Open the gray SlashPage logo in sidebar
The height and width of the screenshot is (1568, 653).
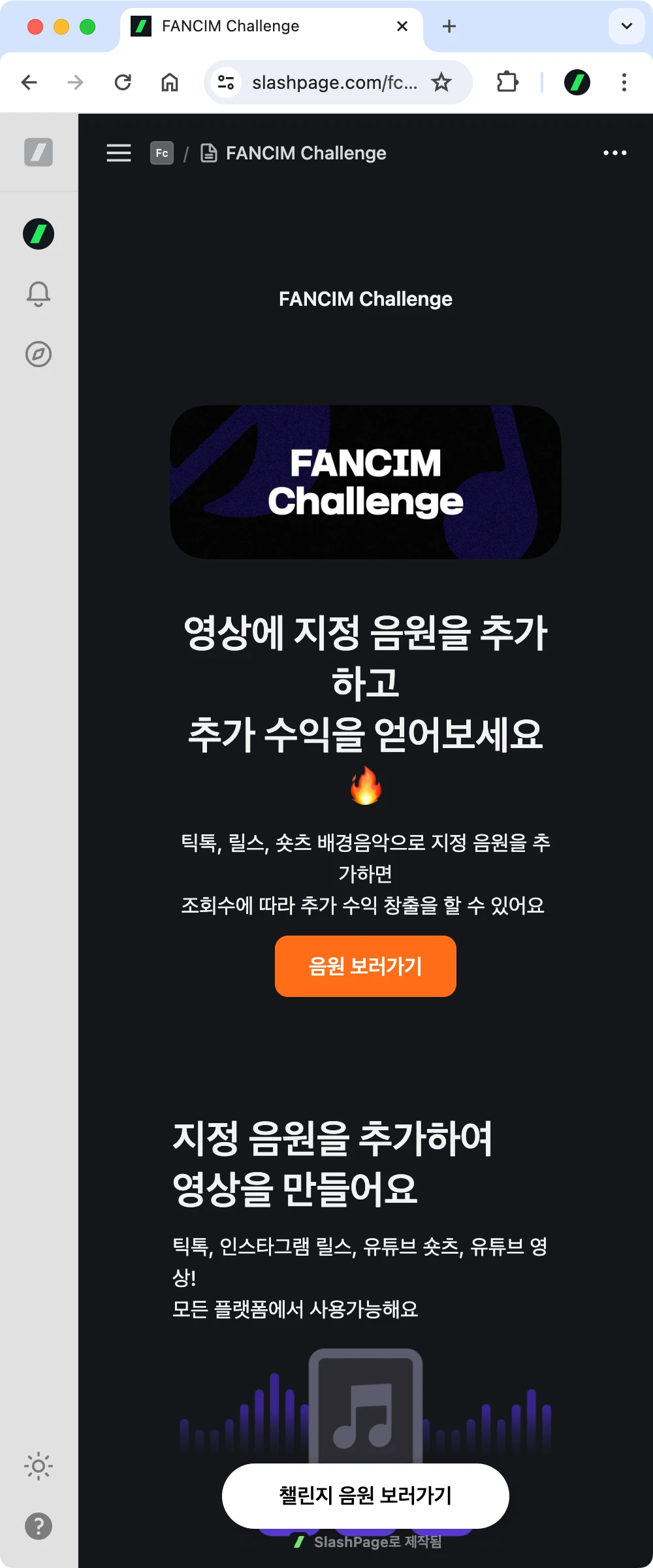(39, 153)
